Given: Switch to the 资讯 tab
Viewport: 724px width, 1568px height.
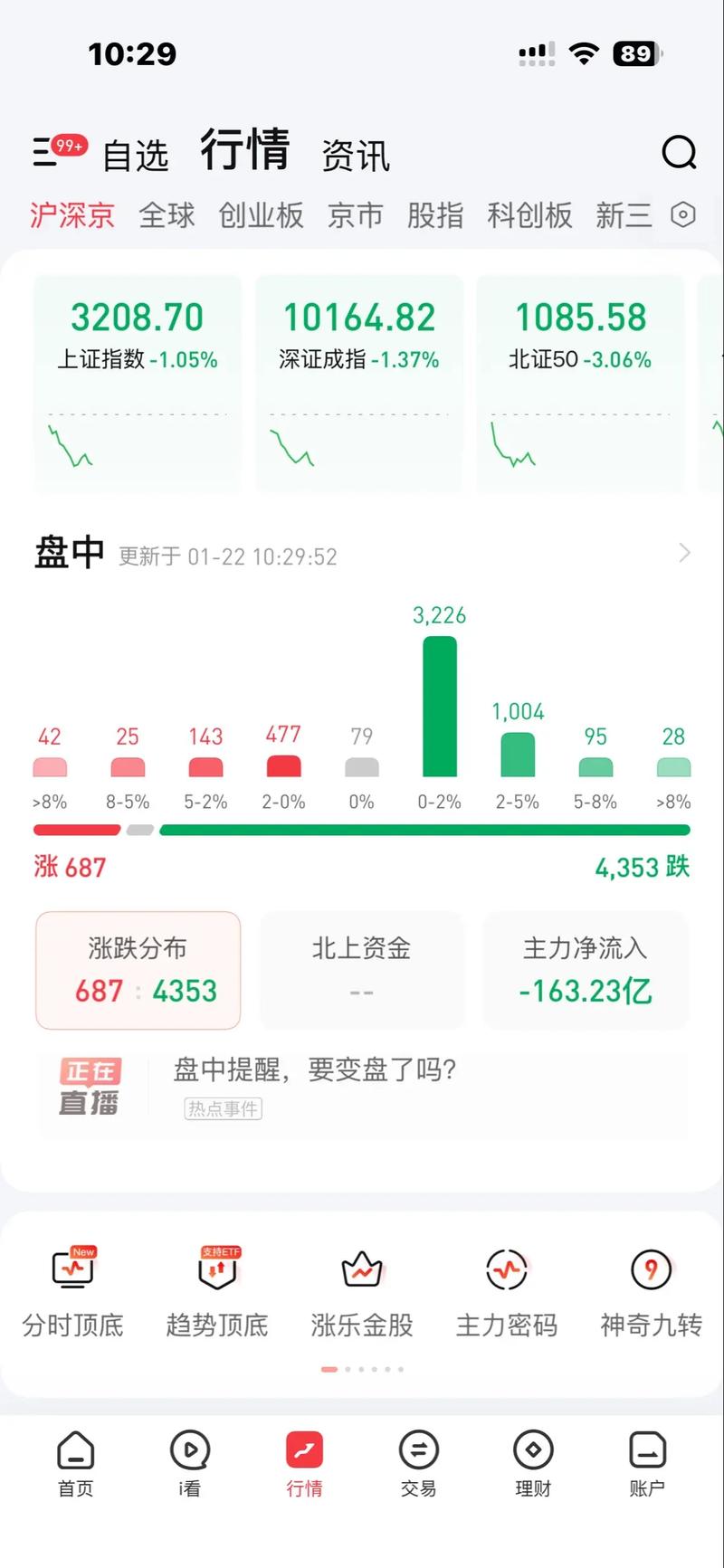Looking at the screenshot, I should point(356,156).
